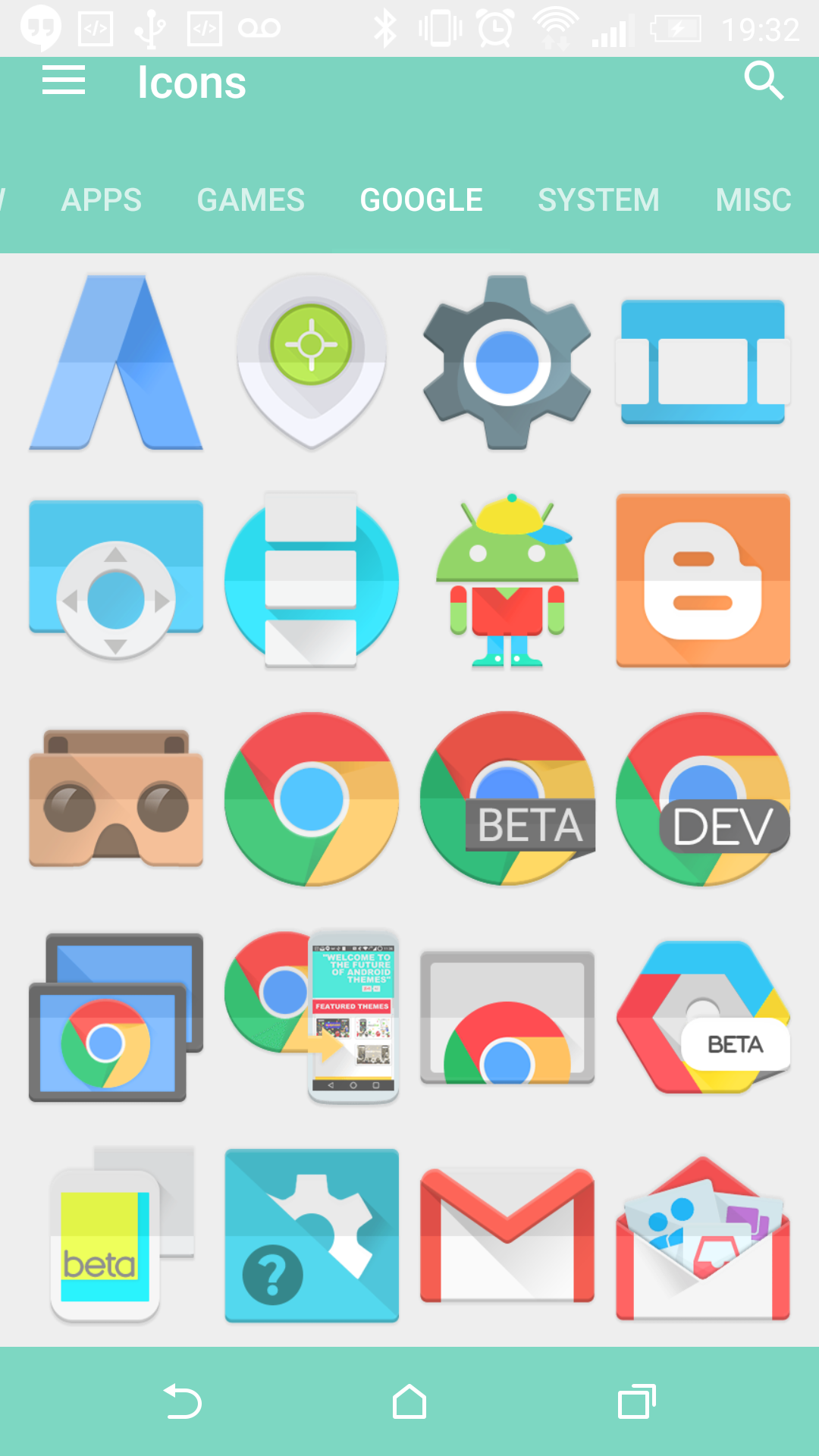Image resolution: width=819 pixels, height=1456 pixels.
Task: Select the orange Blogger icon
Action: [703, 581]
